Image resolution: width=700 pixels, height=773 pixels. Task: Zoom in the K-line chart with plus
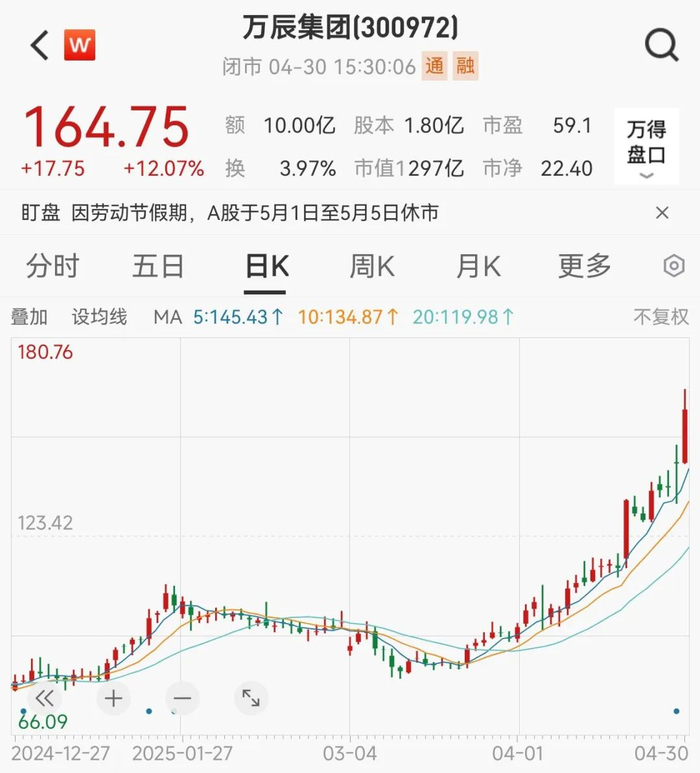(113, 697)
